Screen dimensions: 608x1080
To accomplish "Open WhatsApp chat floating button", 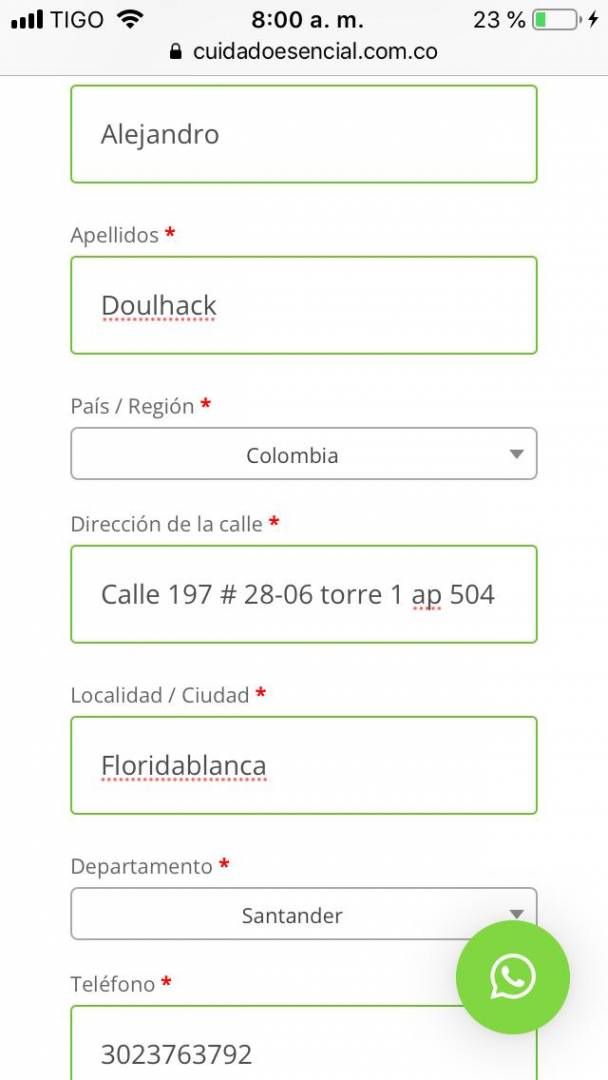I will coord(513,977).
